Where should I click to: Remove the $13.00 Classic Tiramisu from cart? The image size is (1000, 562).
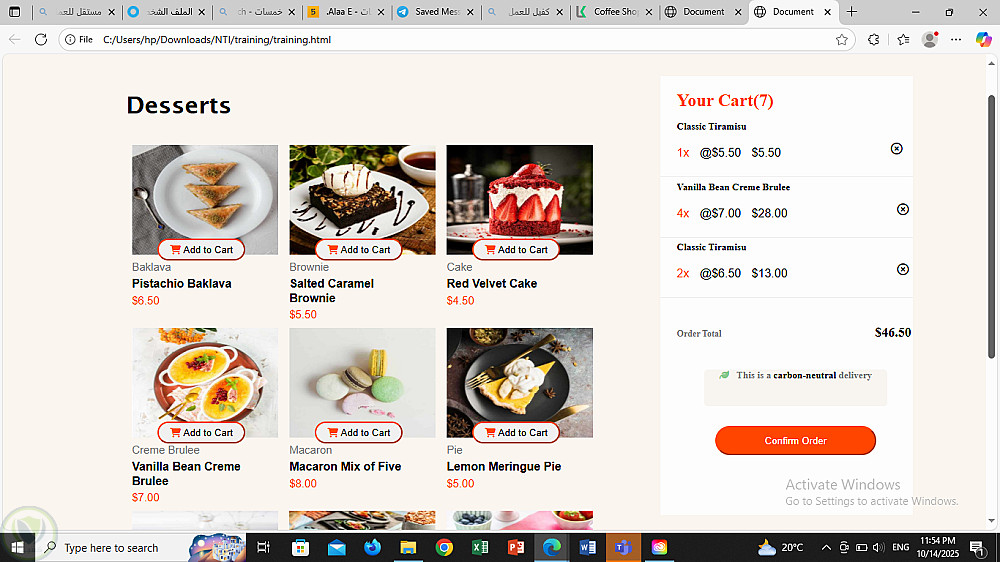(903, 269)
